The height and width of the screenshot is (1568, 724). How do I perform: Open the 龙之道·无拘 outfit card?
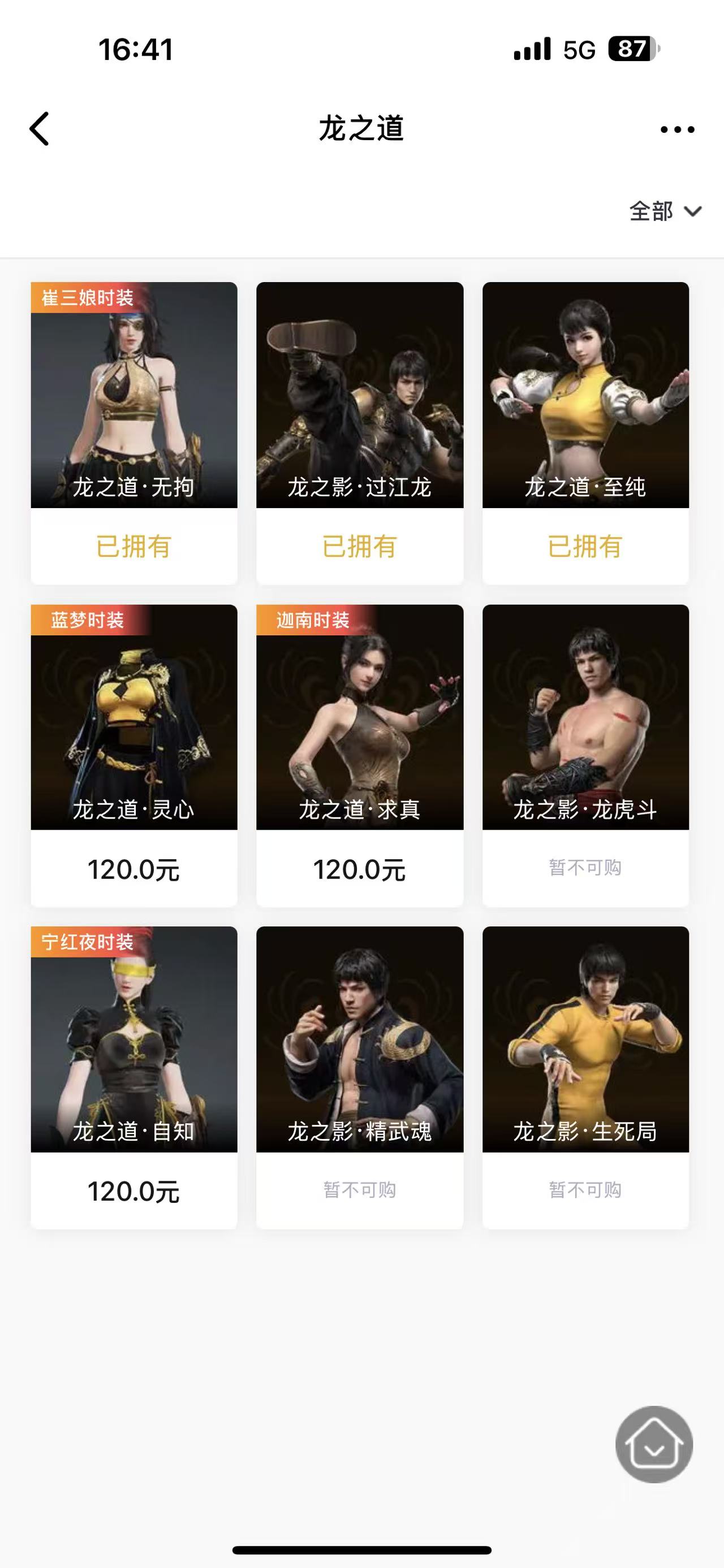pos(134,396)
